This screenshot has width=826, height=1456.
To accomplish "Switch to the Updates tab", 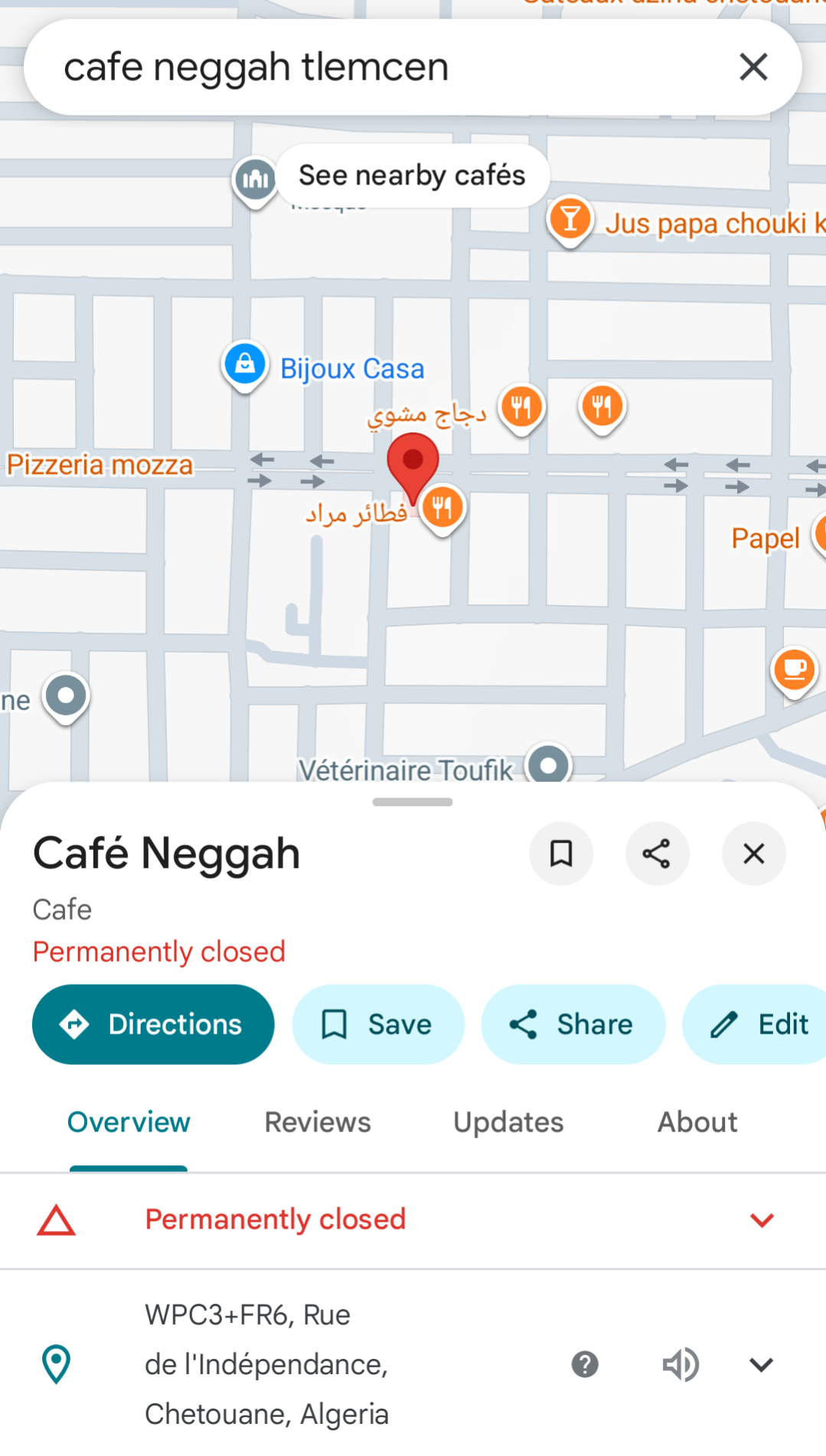I will pos(508,1122).
